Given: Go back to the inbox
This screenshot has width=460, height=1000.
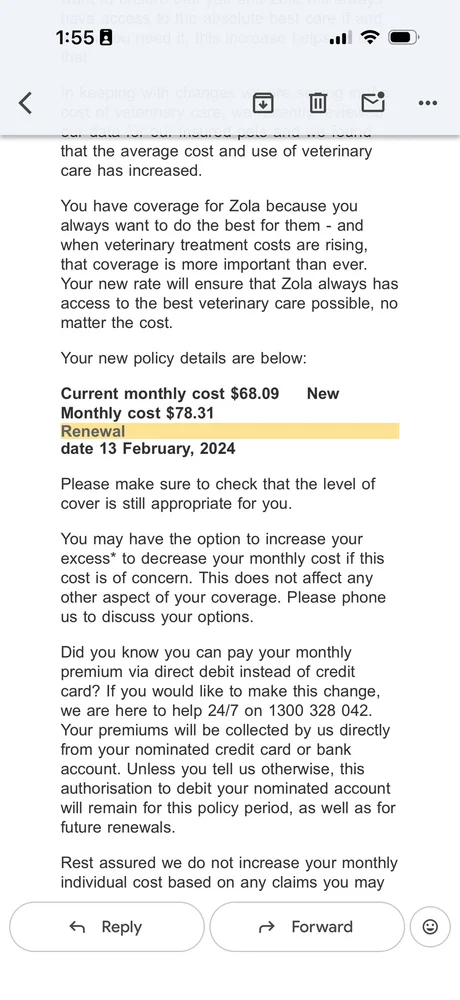Looking at the screenshot, I should 25,103.
